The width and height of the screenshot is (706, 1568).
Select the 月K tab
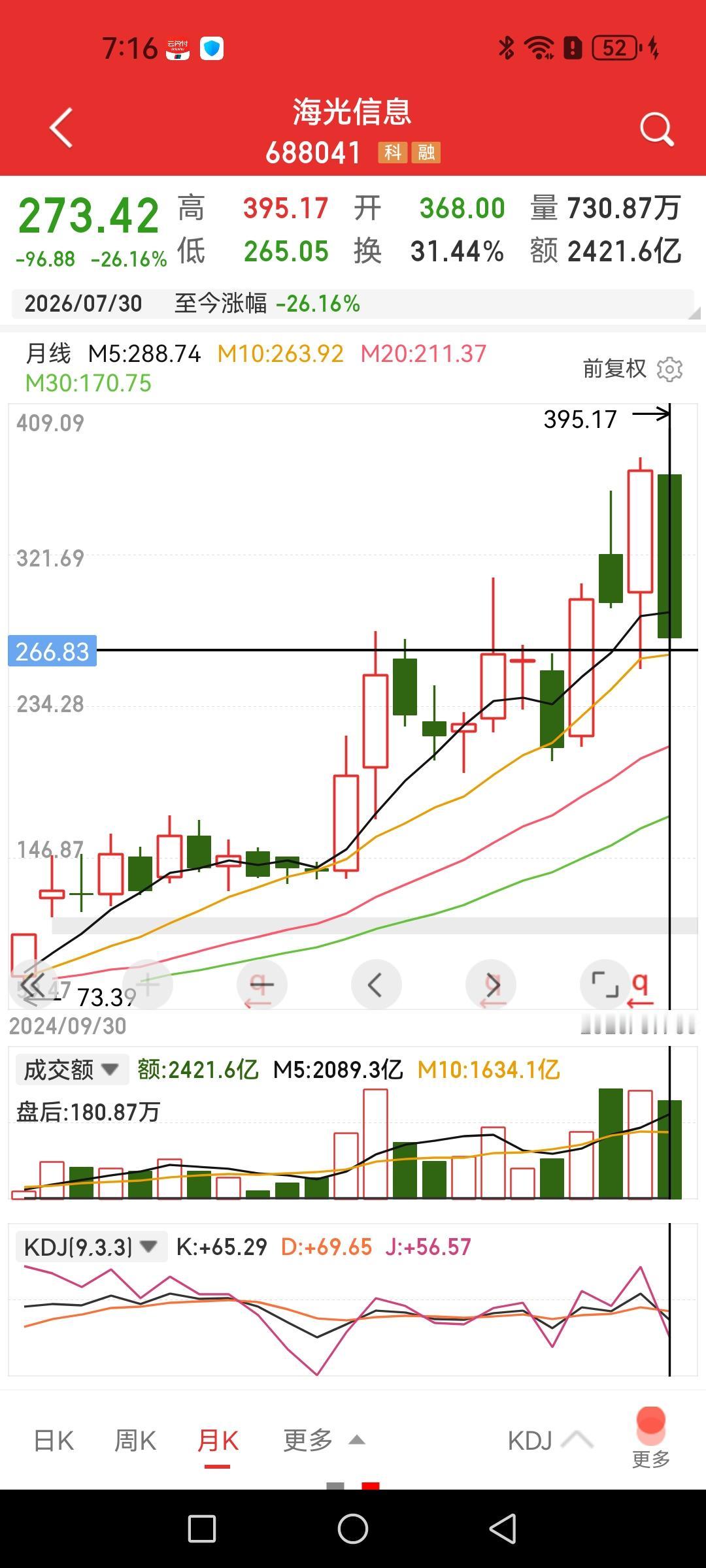click(218, 1441)
